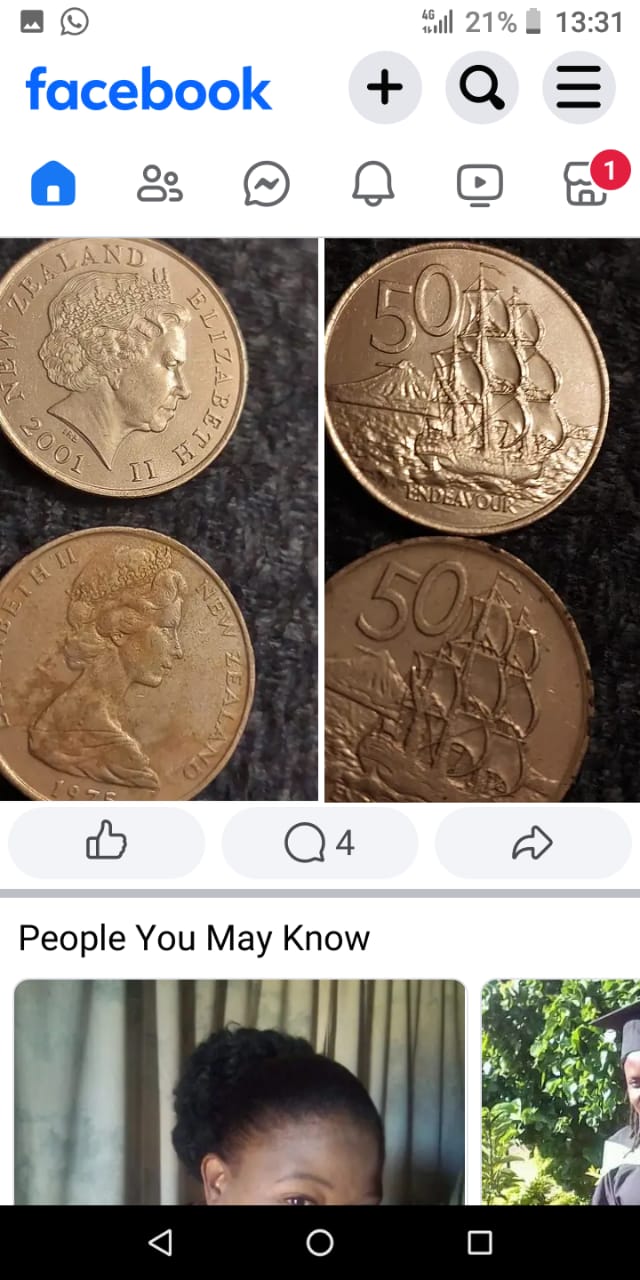Tap the system home button

pos(320,1242)
